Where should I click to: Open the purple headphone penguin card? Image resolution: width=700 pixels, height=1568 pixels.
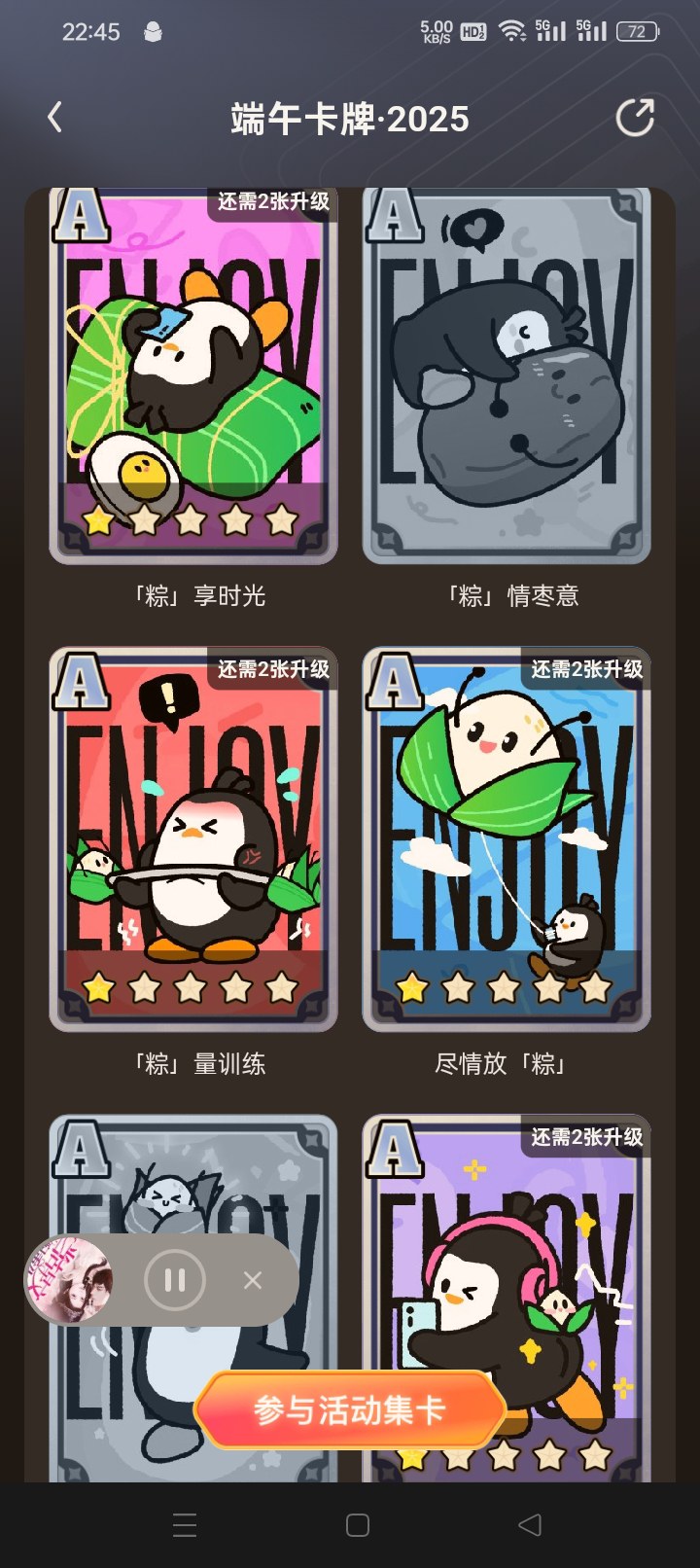pyautogui.click(x=507, y=1299)
